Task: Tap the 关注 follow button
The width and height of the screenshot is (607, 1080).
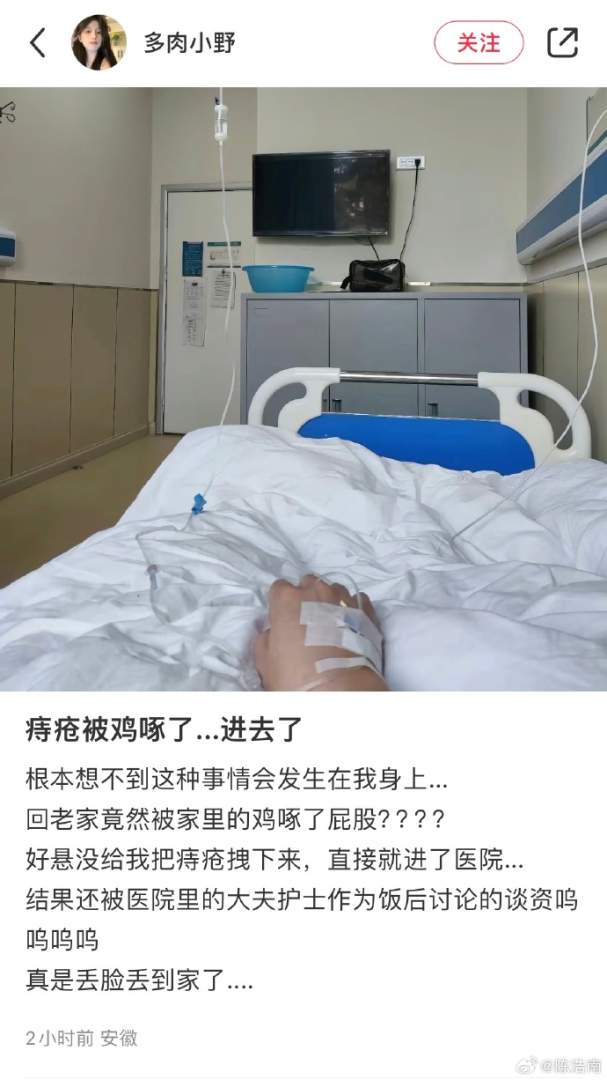Action: click(478, 43)
